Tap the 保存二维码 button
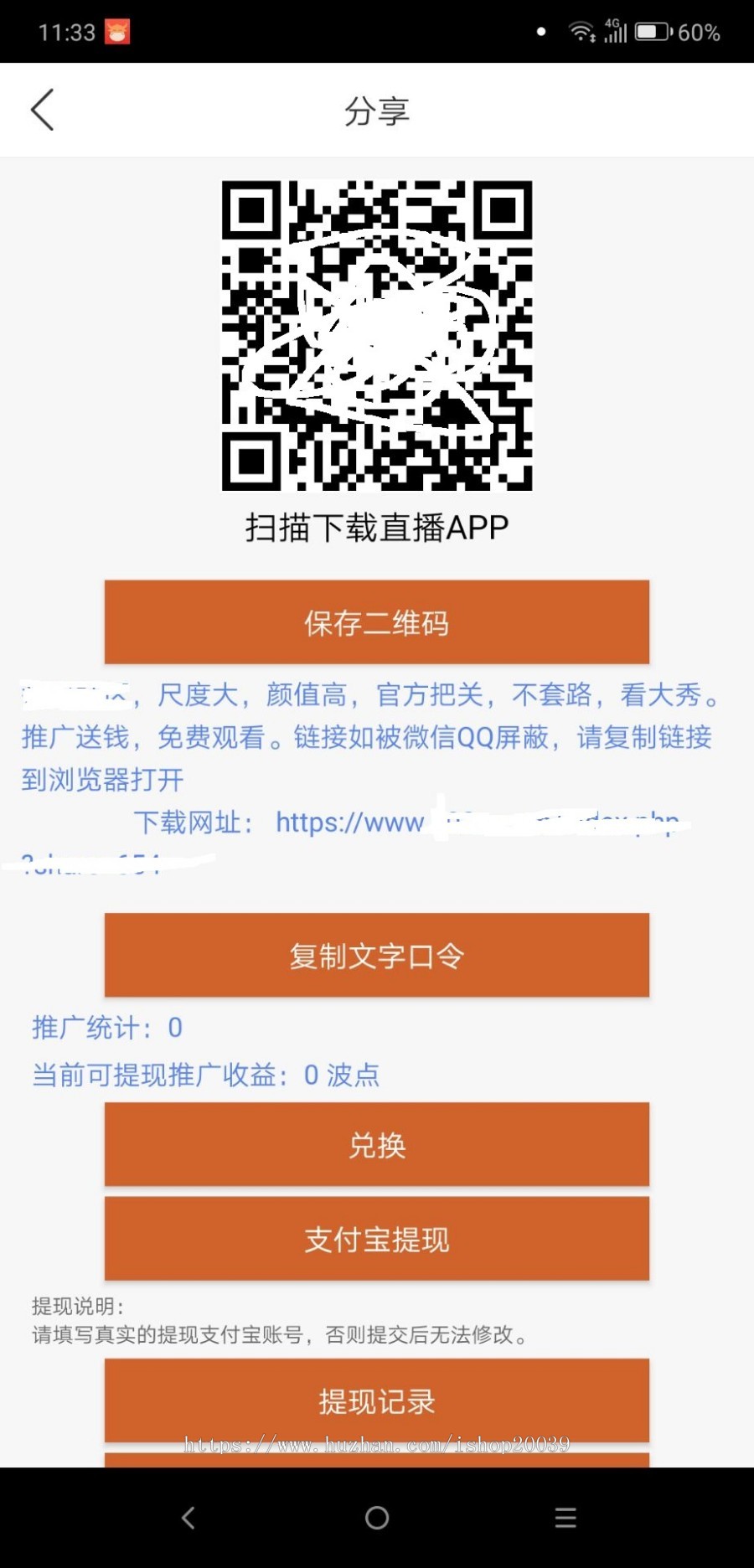 coord(377,622)
